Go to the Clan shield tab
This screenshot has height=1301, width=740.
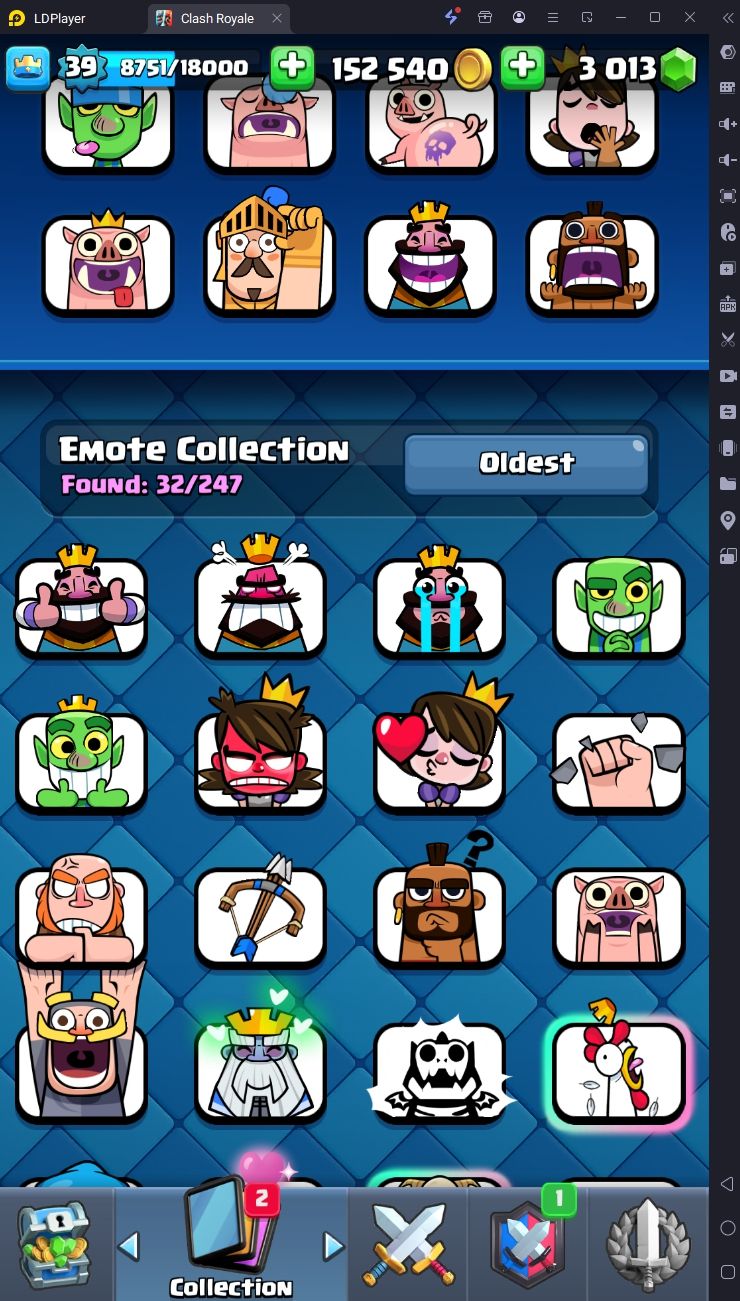tap(526, 1244)
